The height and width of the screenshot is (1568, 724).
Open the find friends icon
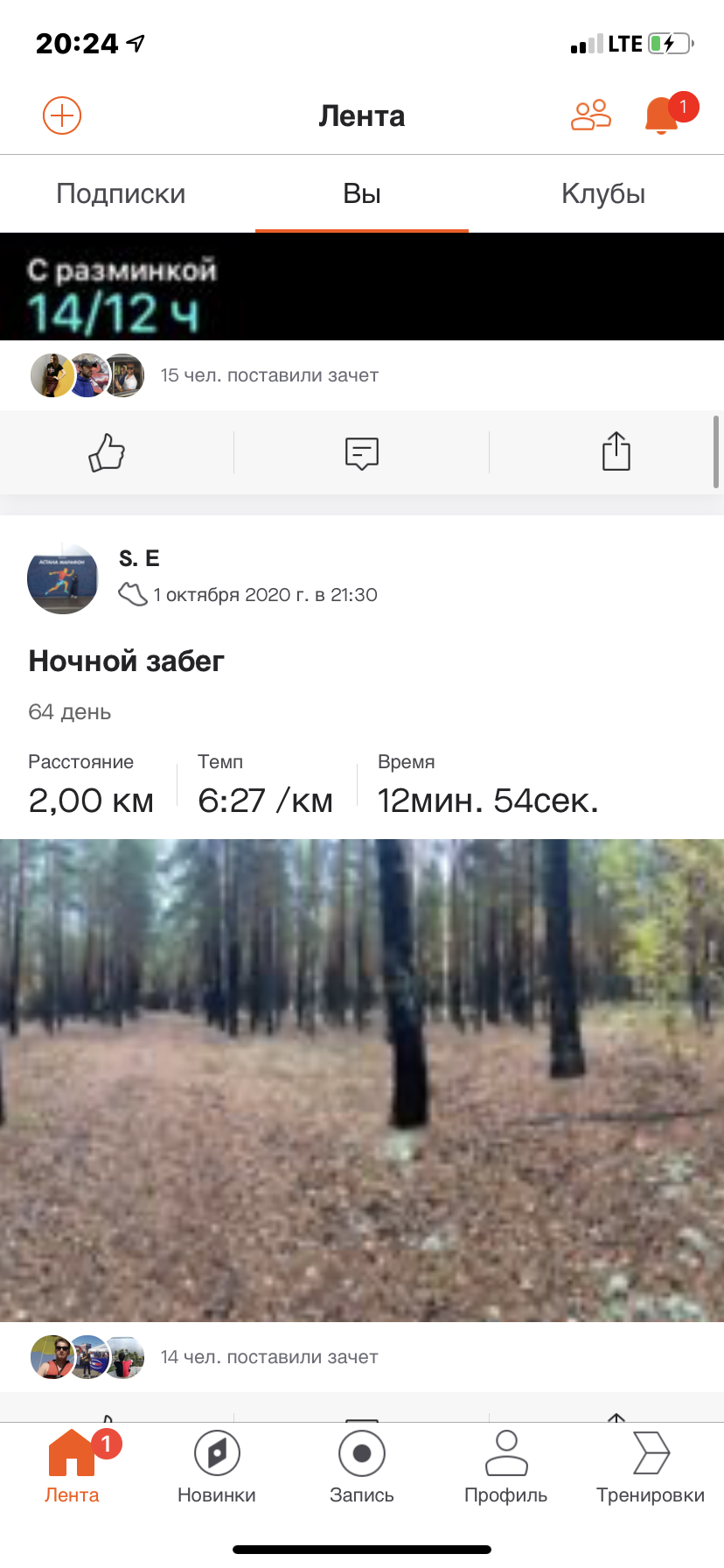591,115
